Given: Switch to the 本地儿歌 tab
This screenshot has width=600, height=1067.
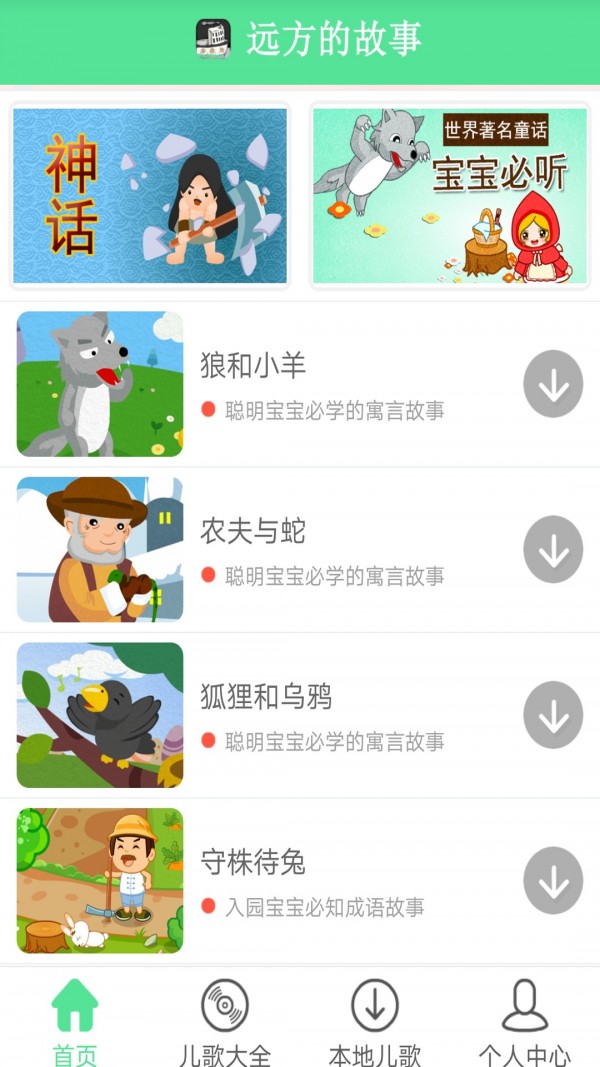Looking at the screenshot, I should pos(375,1020).
